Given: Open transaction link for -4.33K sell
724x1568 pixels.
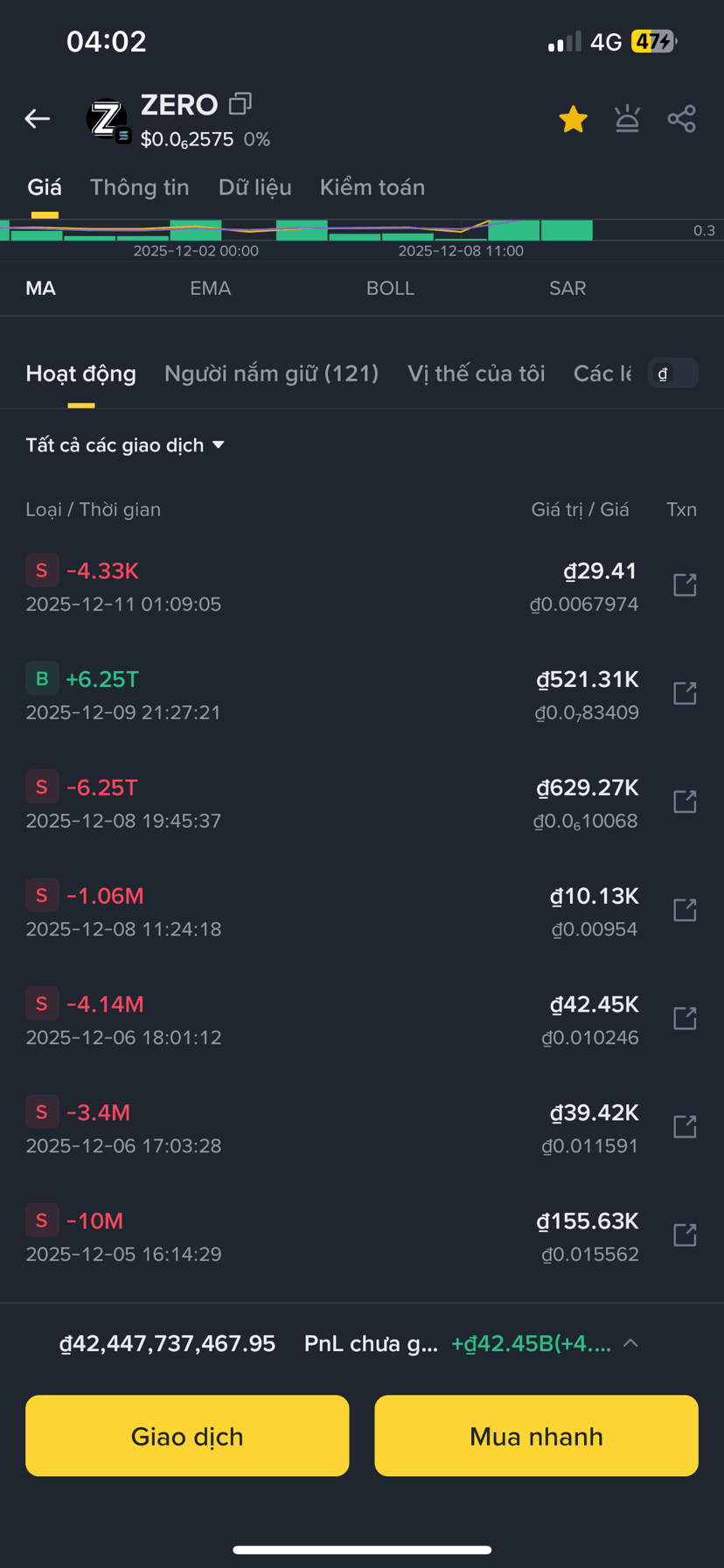Looking at the screenshot, I should click(x=685, y=585).
